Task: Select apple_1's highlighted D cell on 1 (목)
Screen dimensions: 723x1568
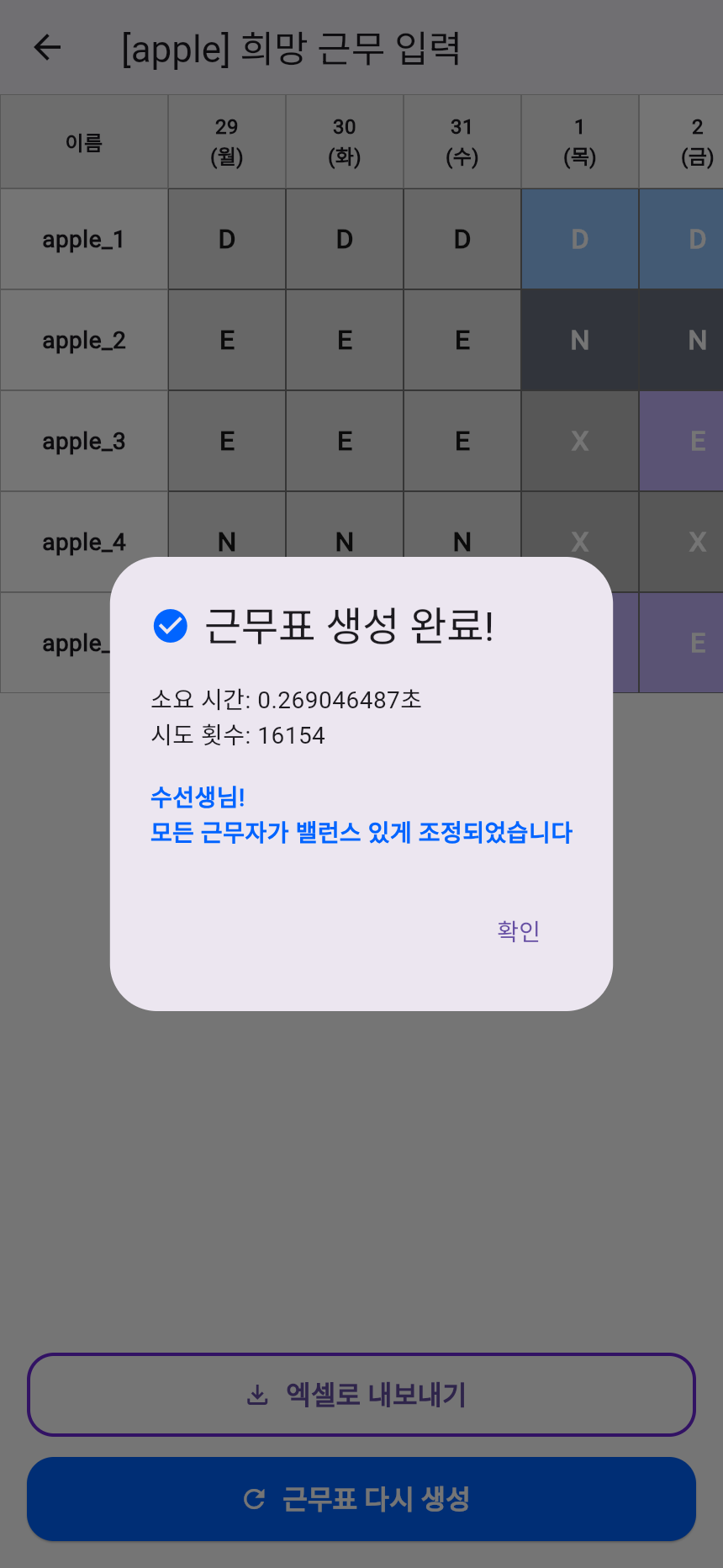Action: (x=579, y=238)
